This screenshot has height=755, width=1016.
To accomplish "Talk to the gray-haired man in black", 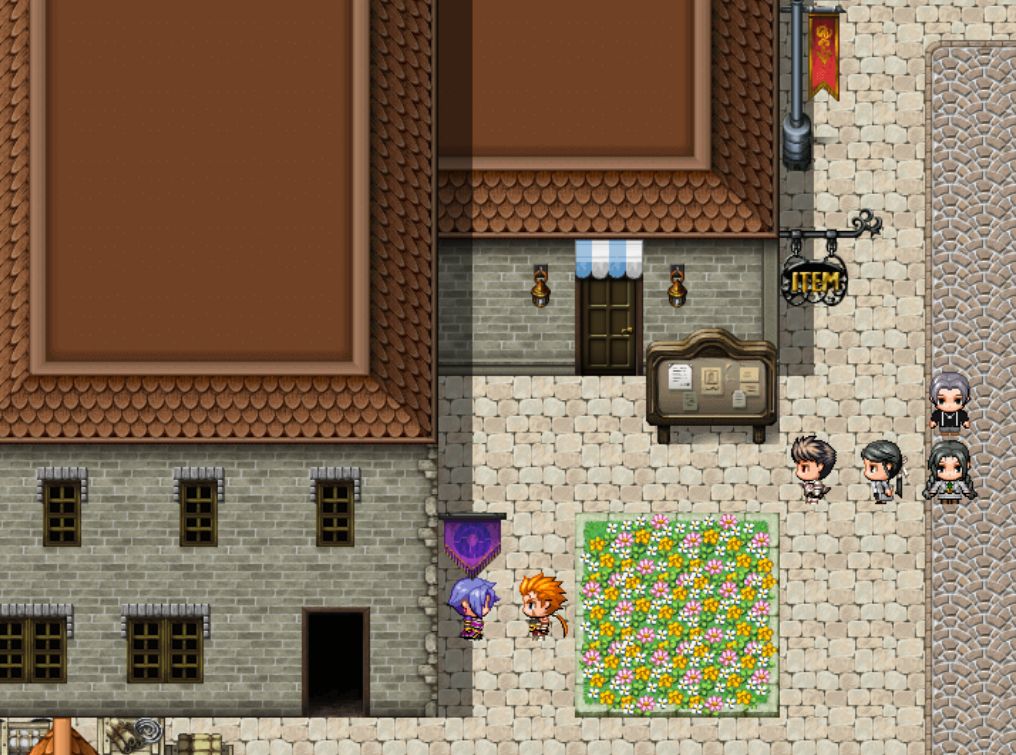I will pyautogui.click(x=948, y=402).
